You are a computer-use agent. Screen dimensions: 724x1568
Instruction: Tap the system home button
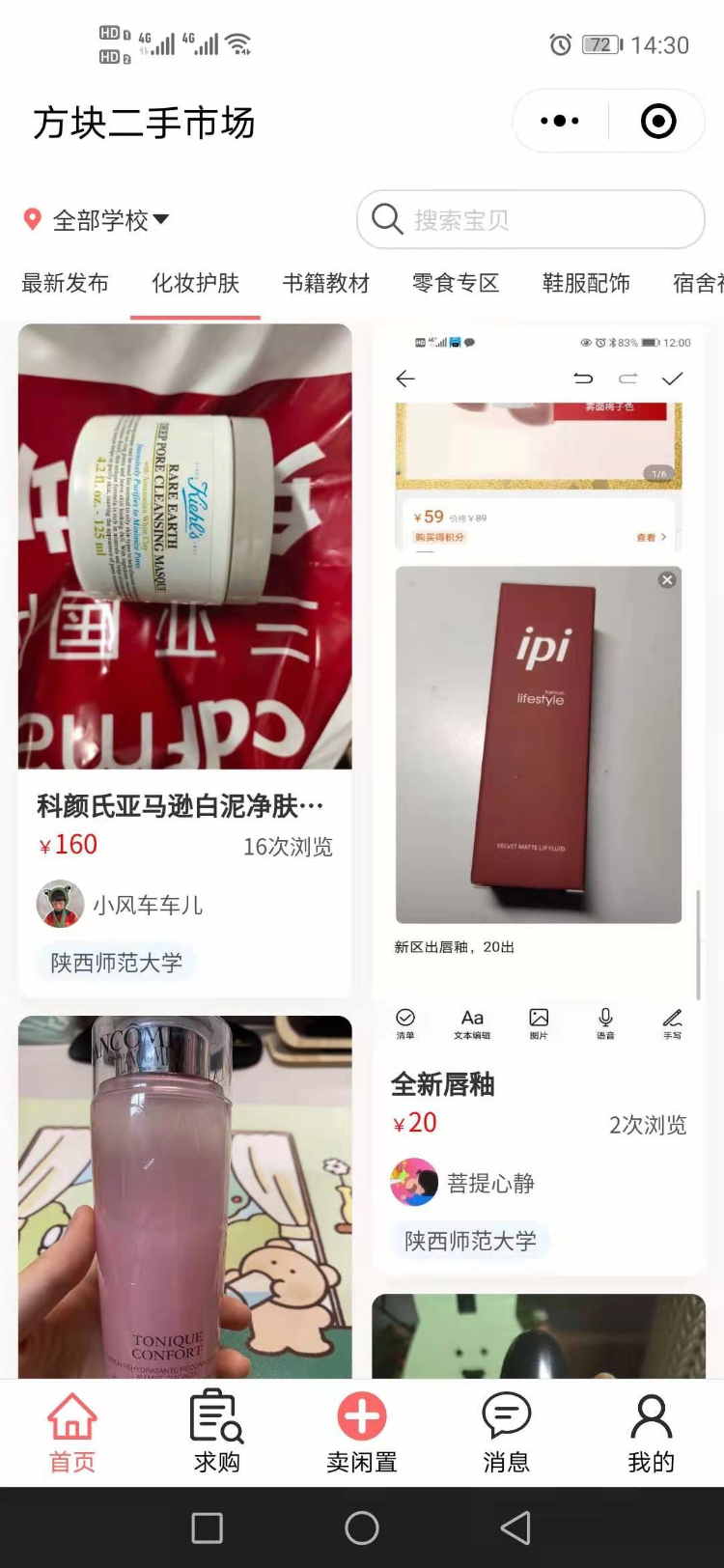point(362,1527)
